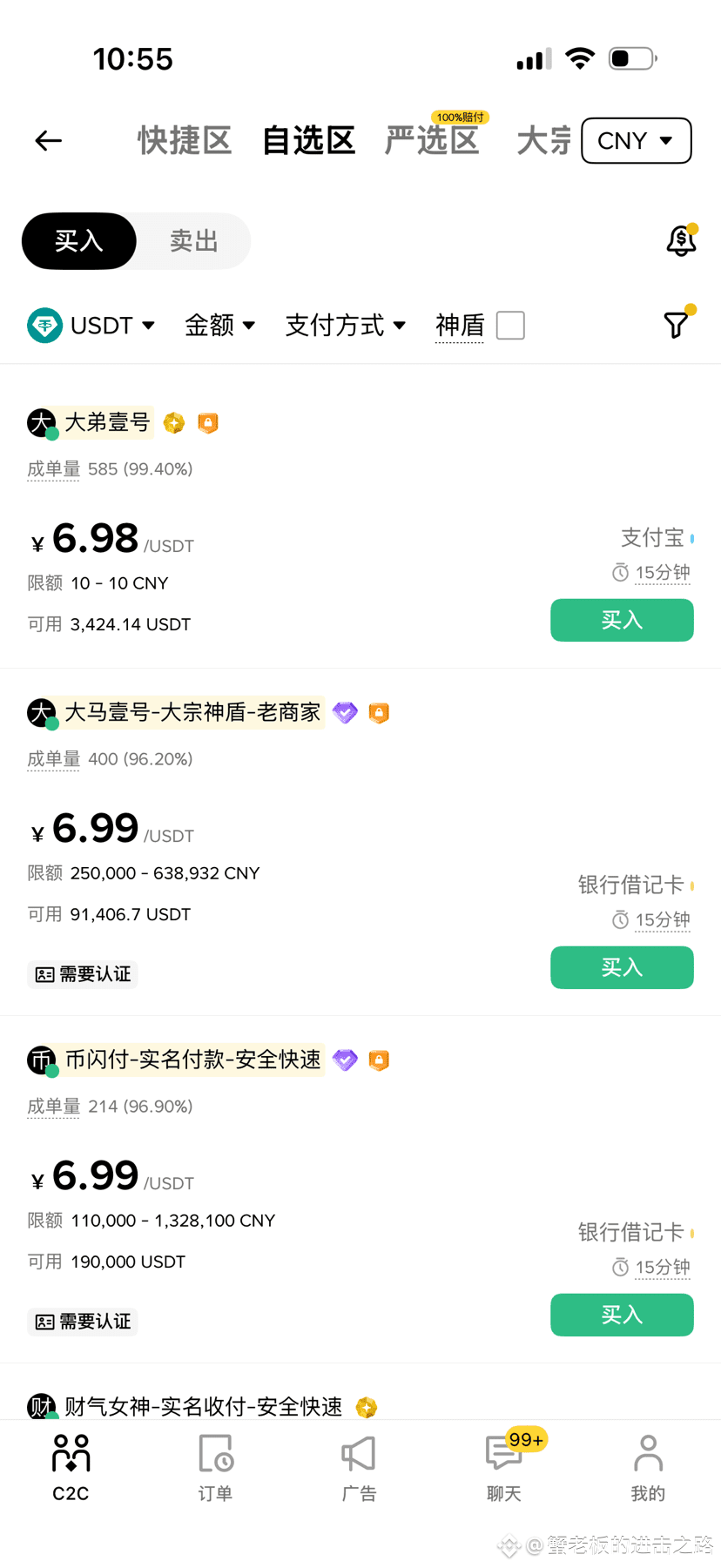Expand the USDT coin selector

(91, 326)
